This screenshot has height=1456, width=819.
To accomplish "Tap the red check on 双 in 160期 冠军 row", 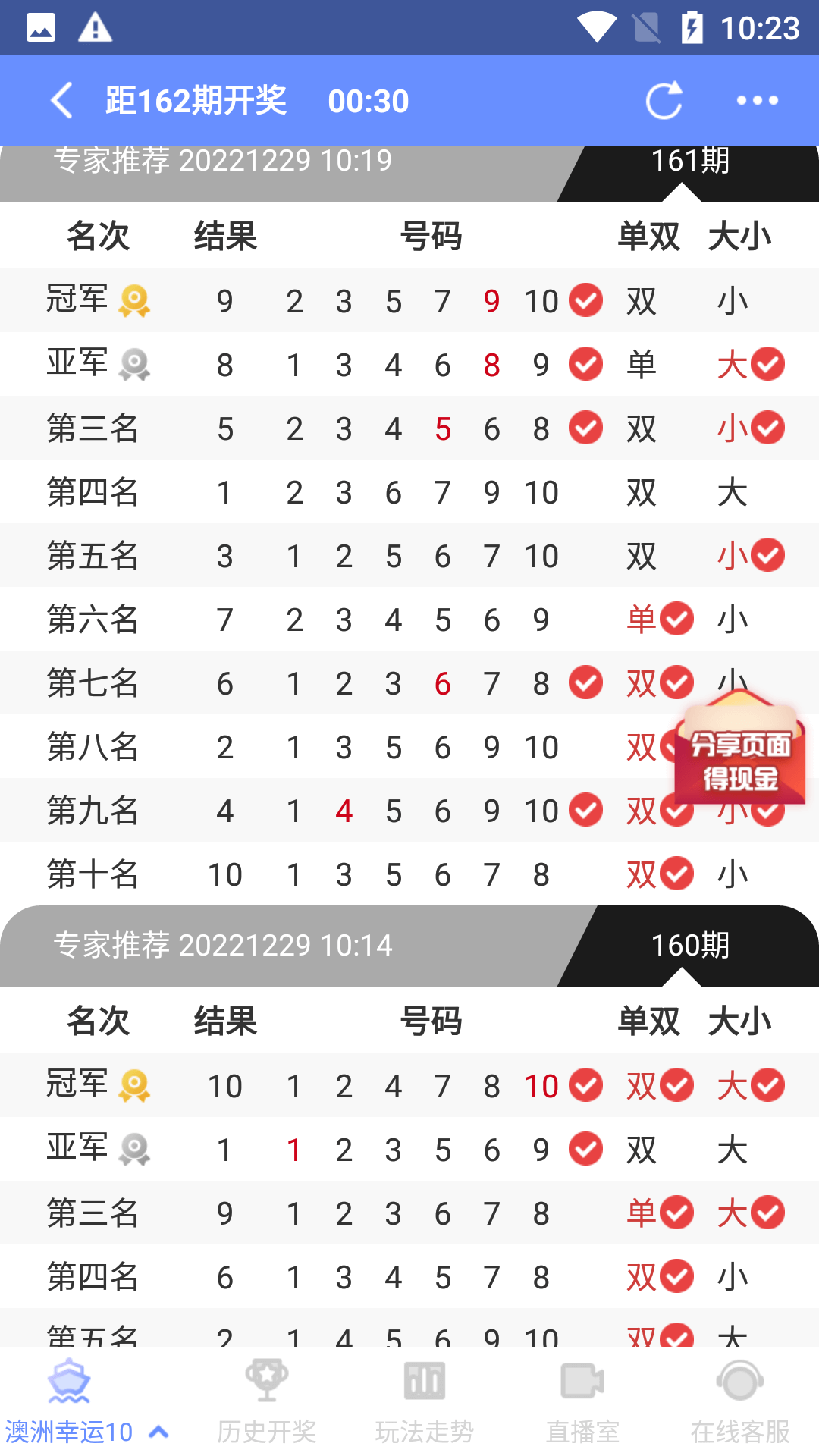I will 676,1085.
